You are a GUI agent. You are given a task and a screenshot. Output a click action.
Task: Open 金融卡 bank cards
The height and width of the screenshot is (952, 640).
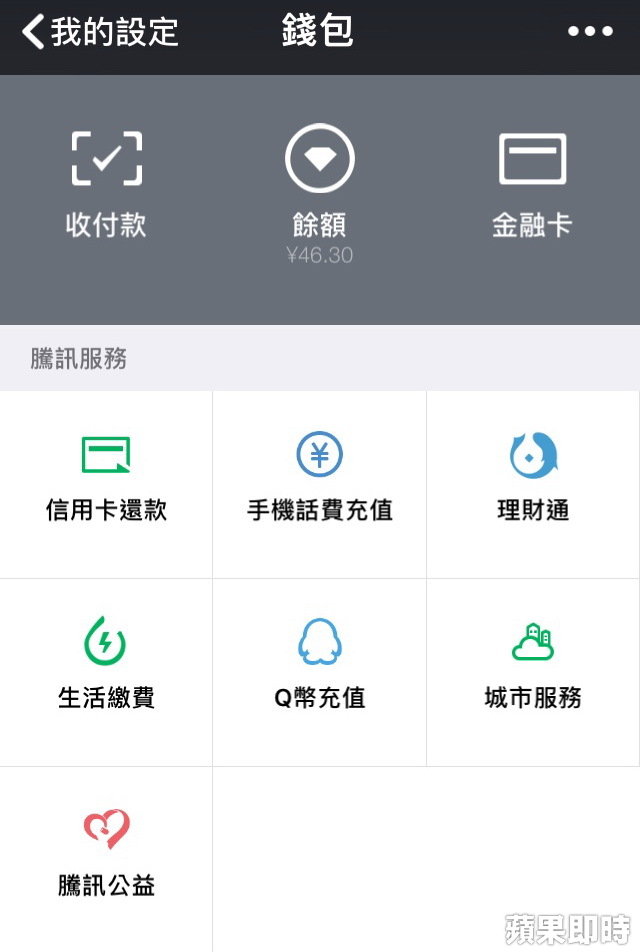tap(532, 185)
